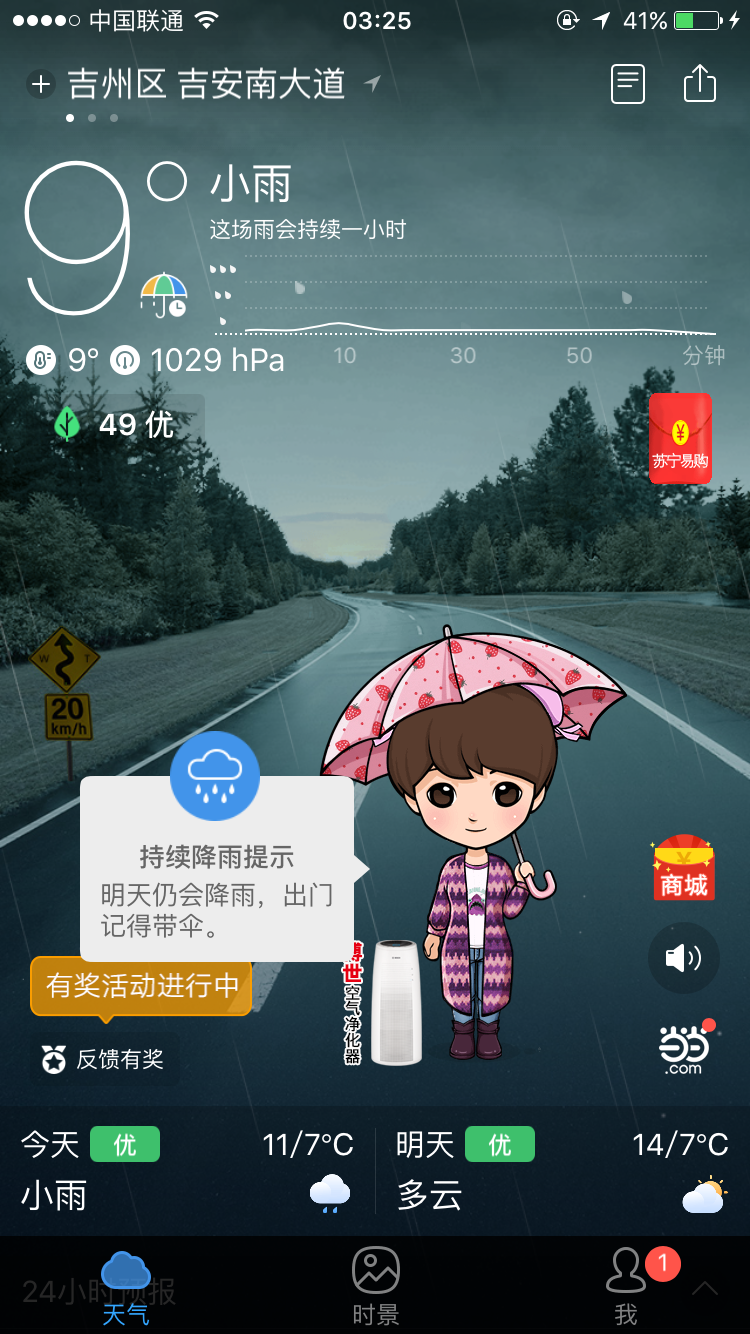Open the air purifier ad
This screenshot has width=750, height=1334.
pos(395,1003)
